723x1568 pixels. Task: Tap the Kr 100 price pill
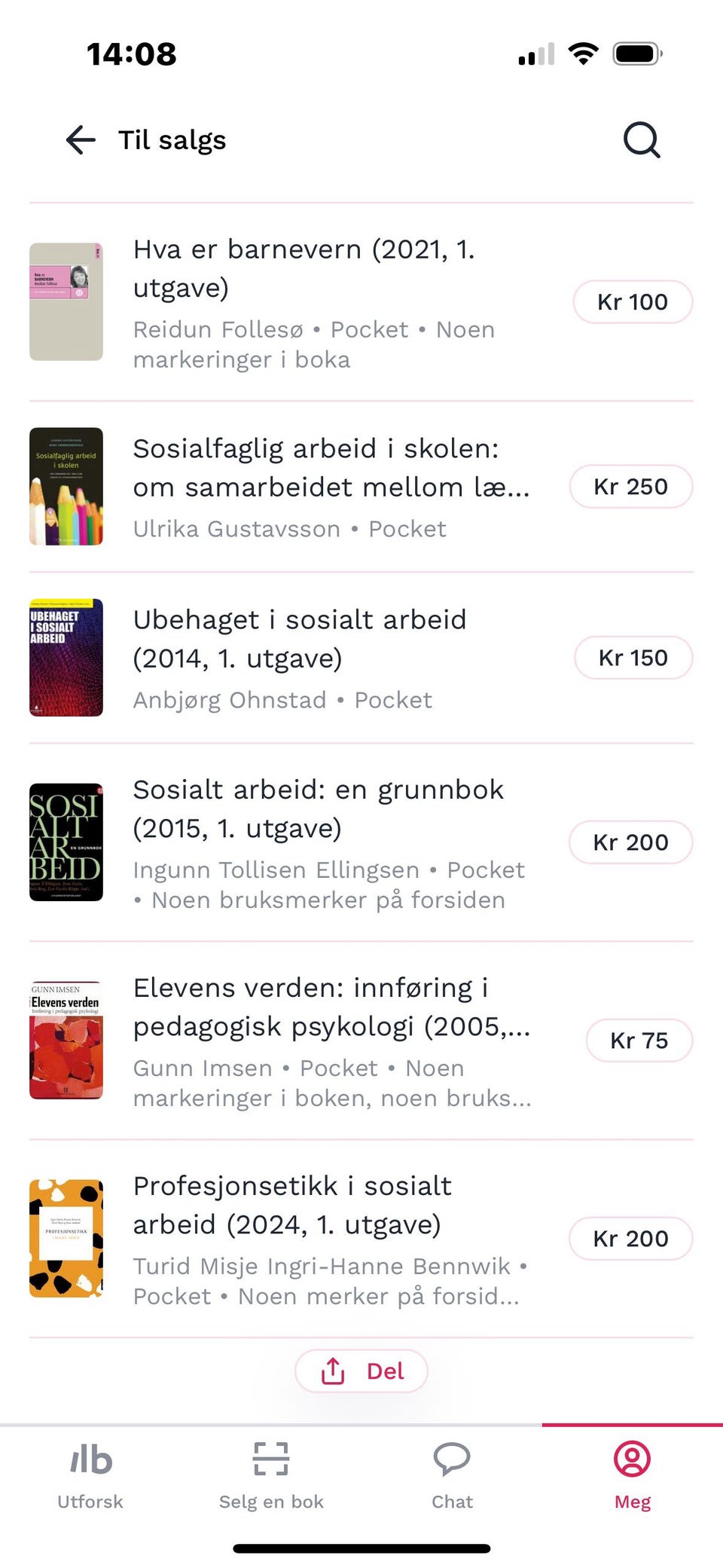pos(633,301)
